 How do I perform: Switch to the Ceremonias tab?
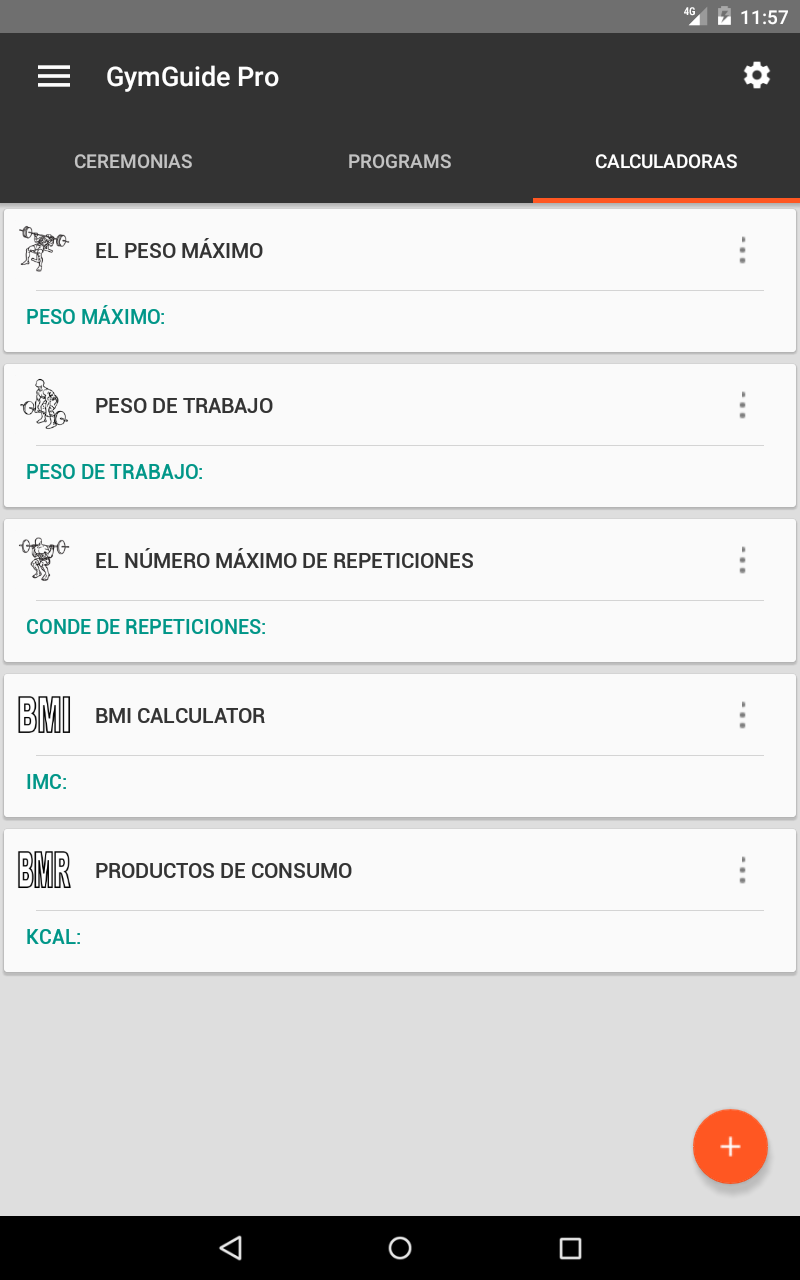coord(133,162)
